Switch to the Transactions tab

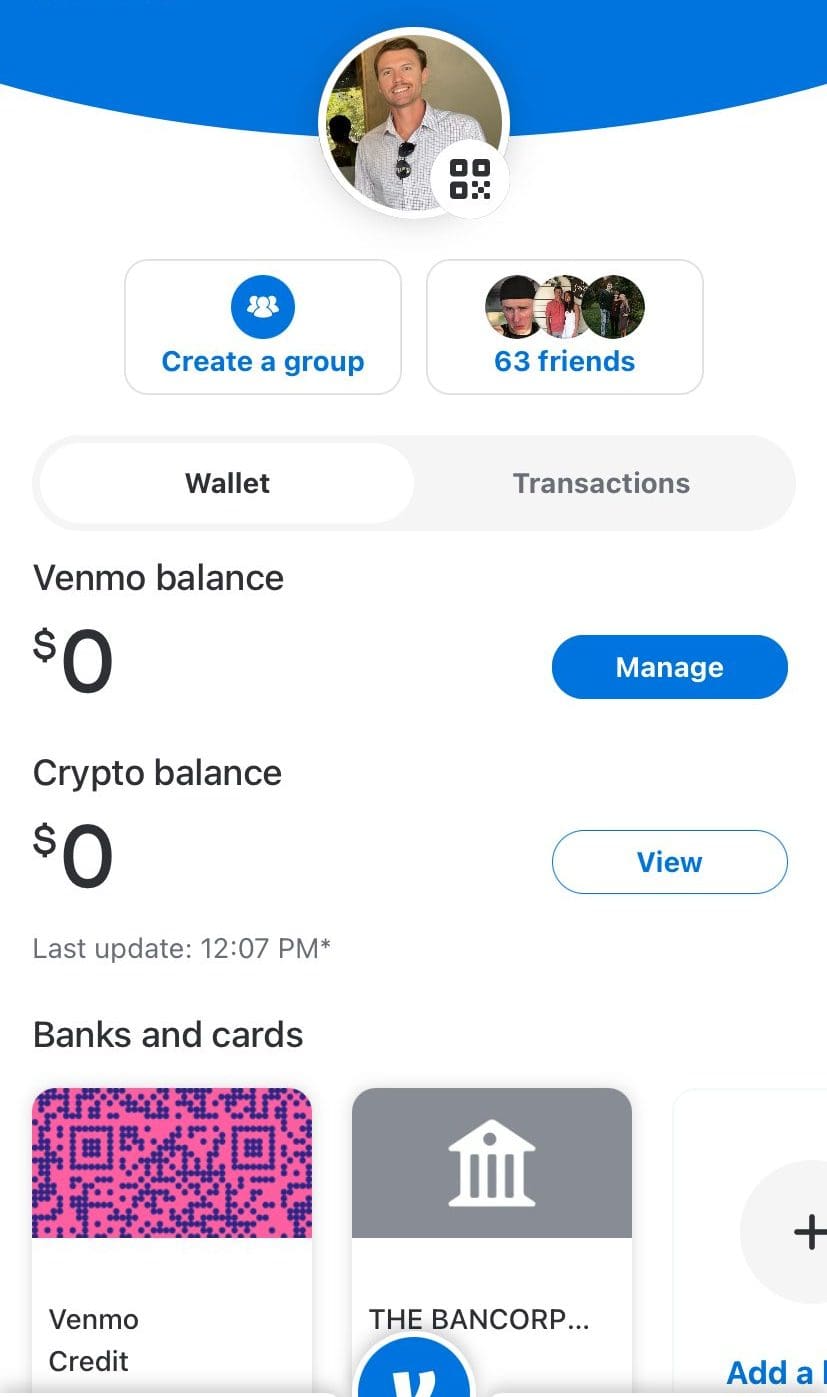[x=601, y=483]
